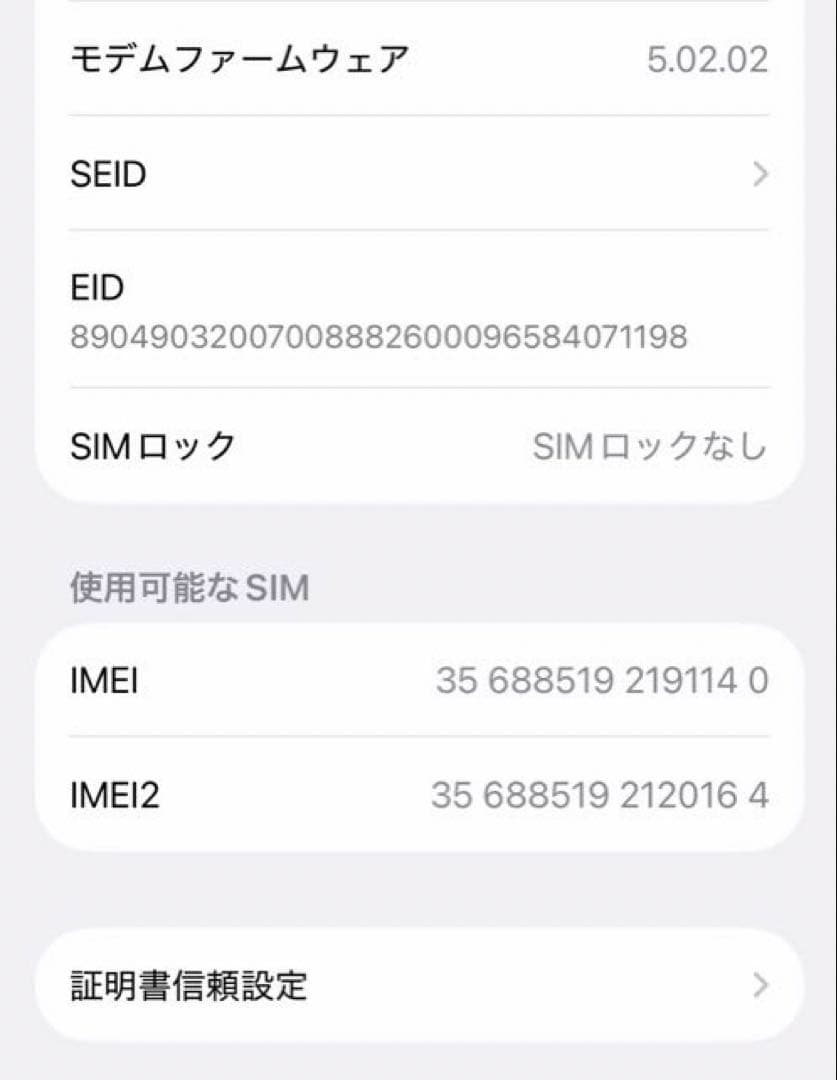Screen dimensions: 837x1080
Task: Tap the SEID disclosure arrow
Action: pos(760,174)
